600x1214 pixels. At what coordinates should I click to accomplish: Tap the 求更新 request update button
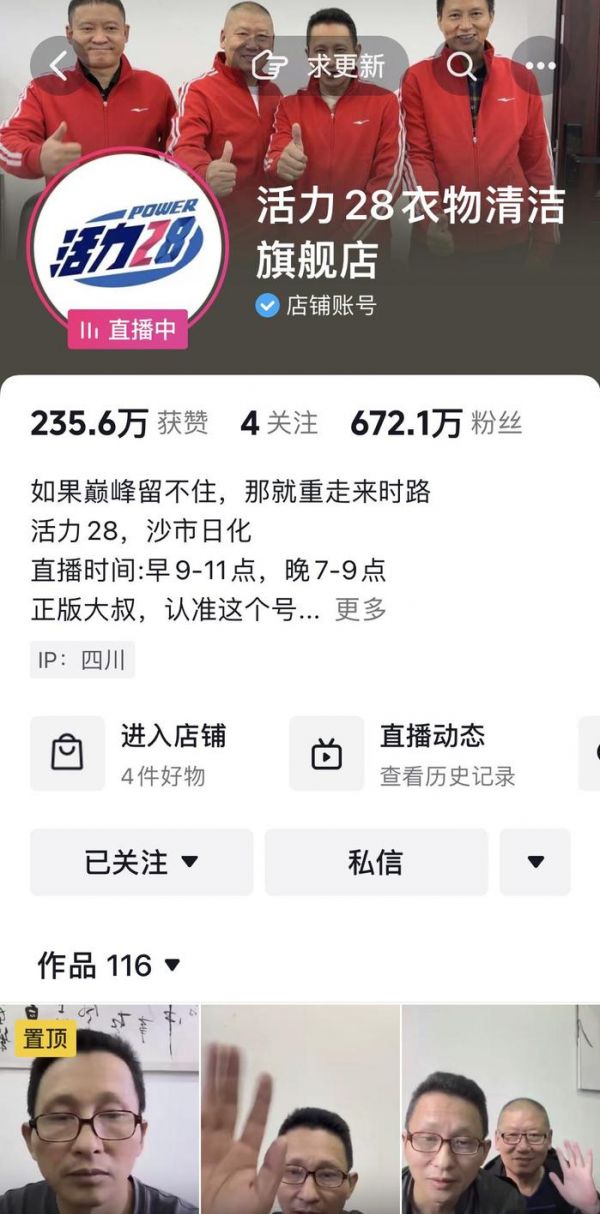point(319,66)
